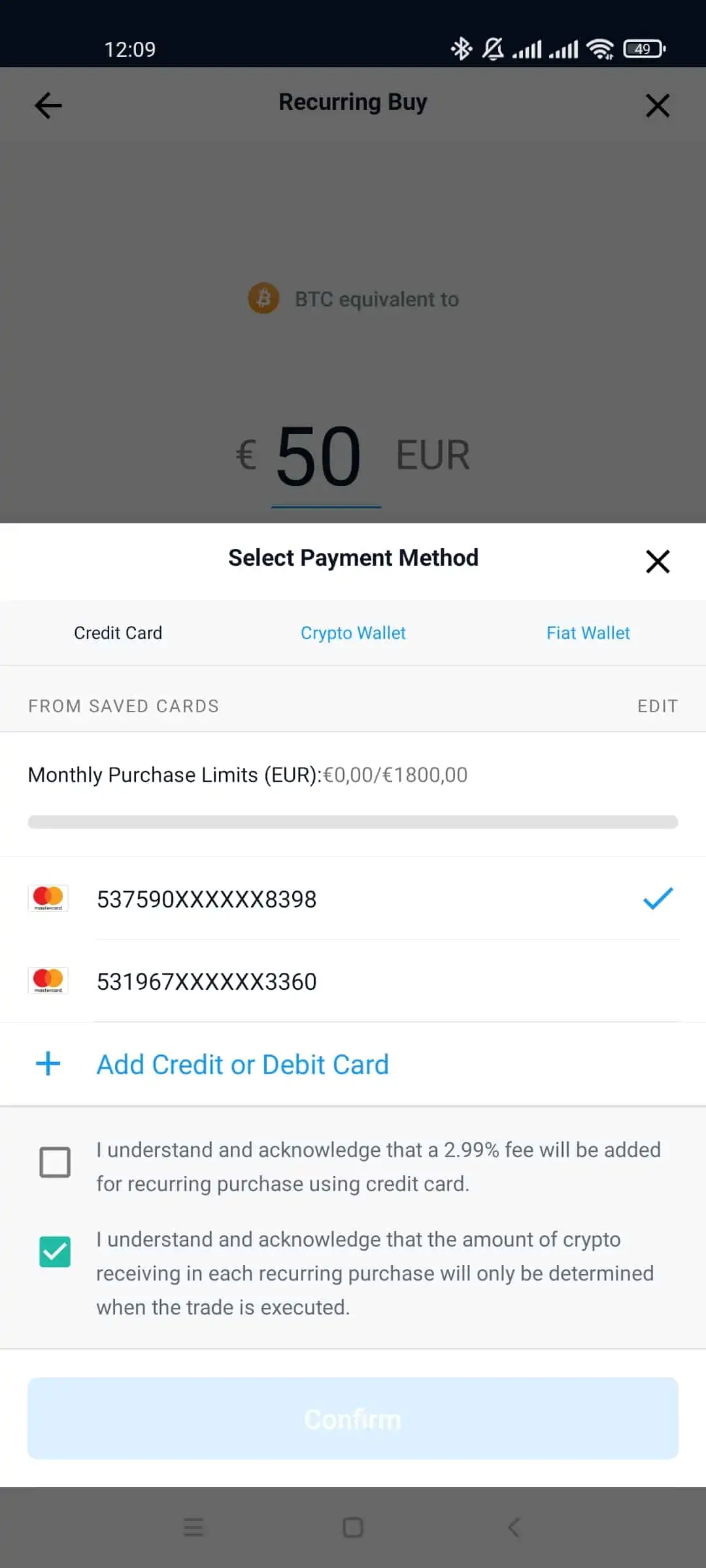
Task: Add Credit or Debit Card
Action: (x=353, y=1064)
